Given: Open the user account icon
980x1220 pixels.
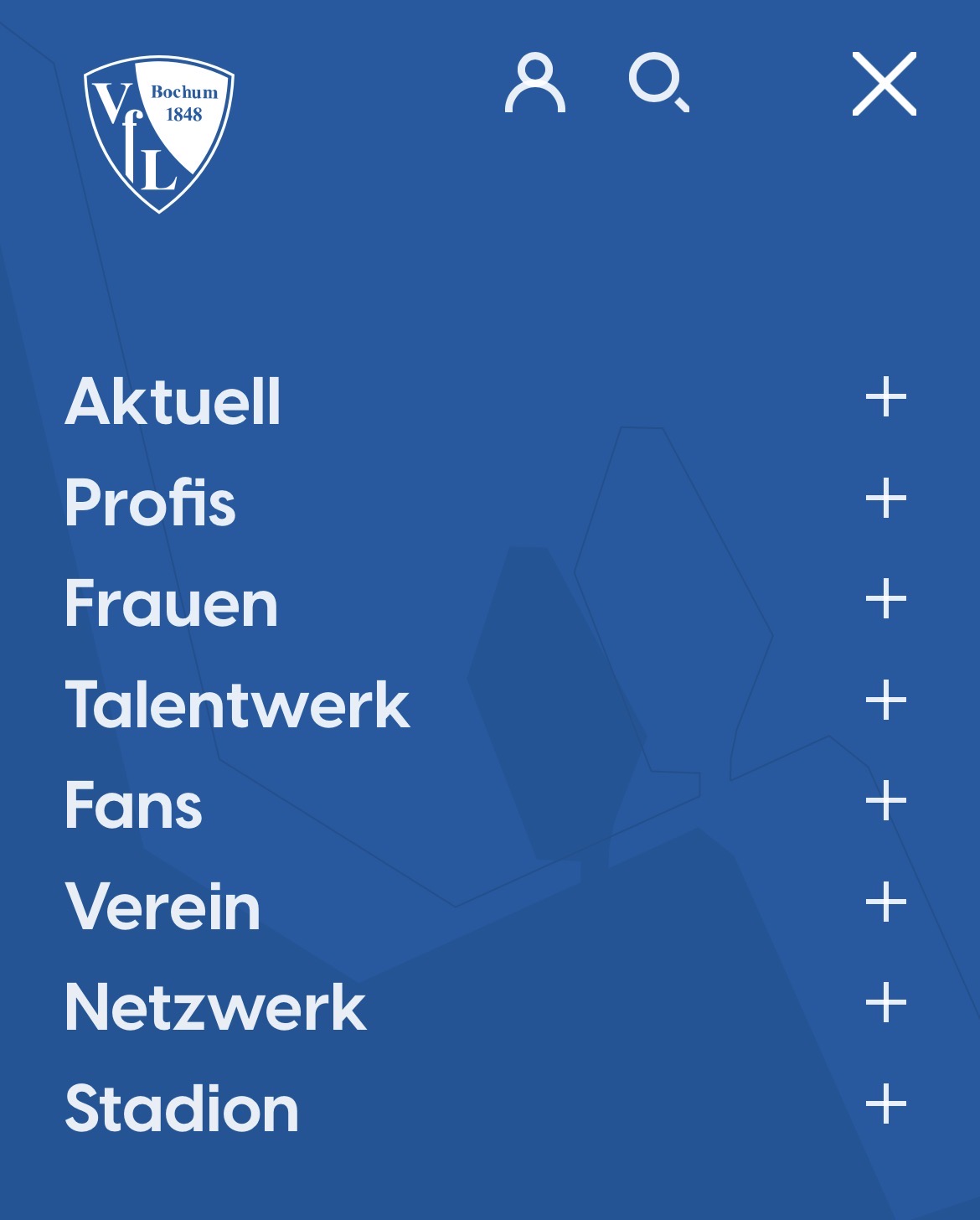Looking at the screenshot, I should pyautogui.click(x=534, y=83).
